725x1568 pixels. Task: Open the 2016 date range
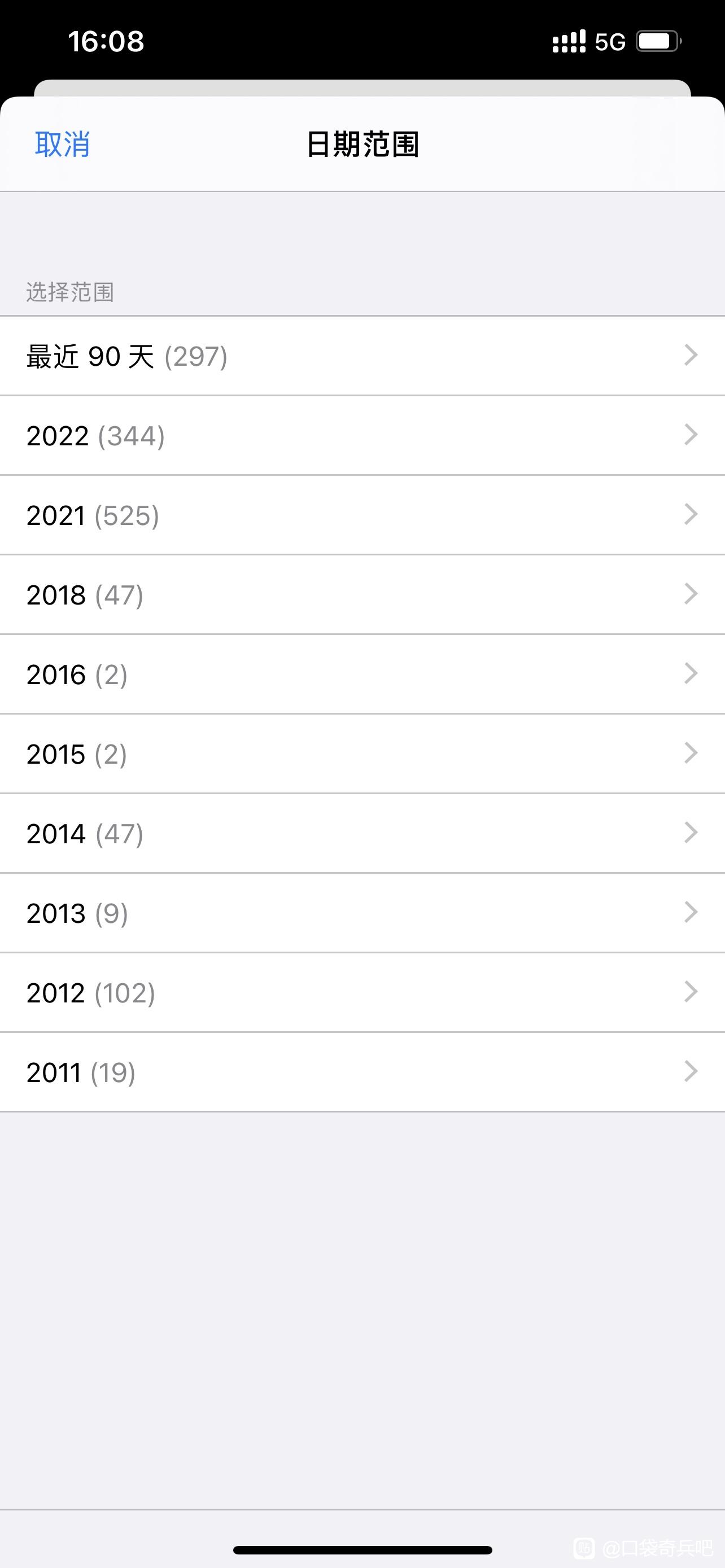[362, 674]
